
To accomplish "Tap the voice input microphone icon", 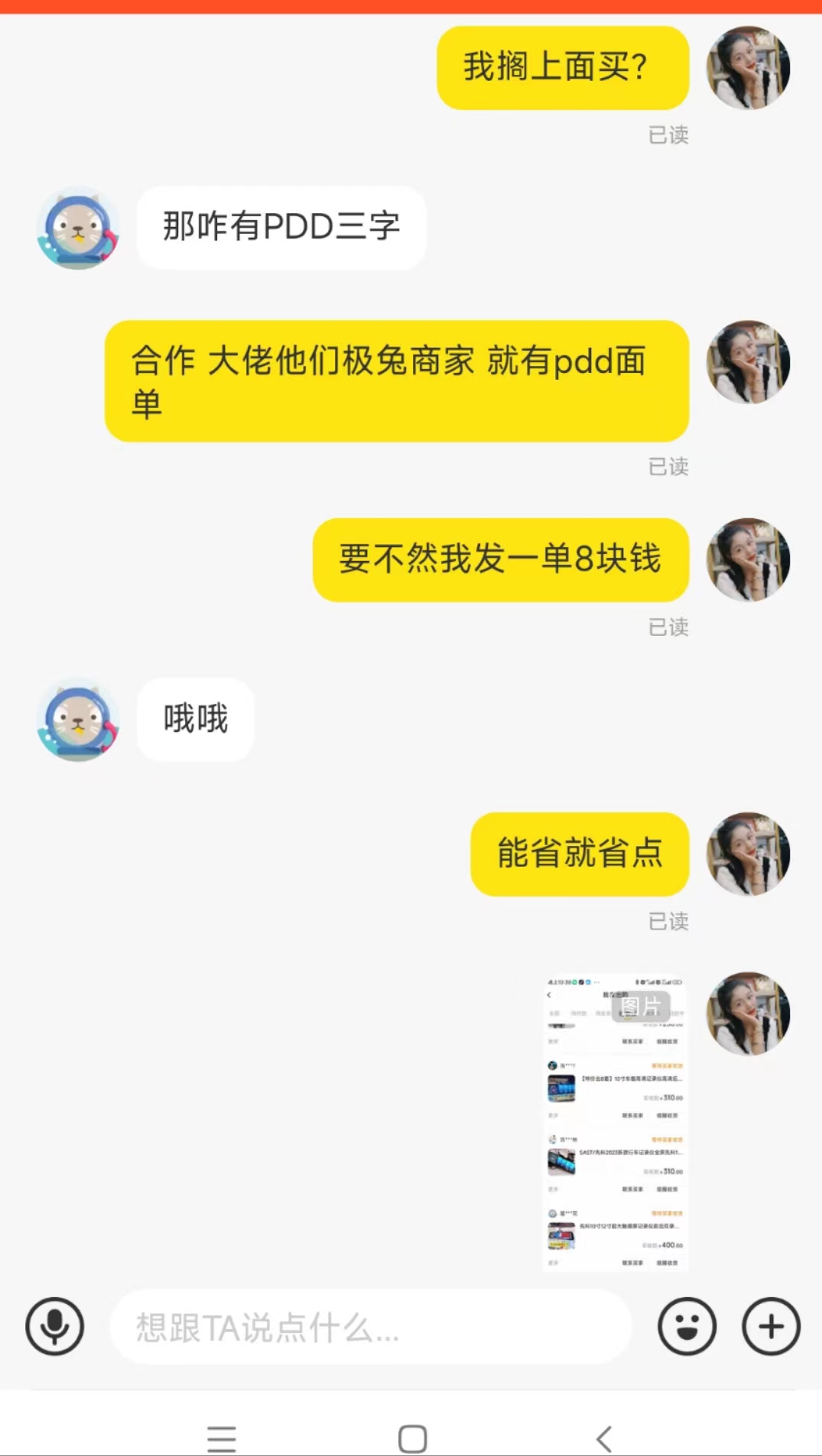I will [x=54, y=1326].
